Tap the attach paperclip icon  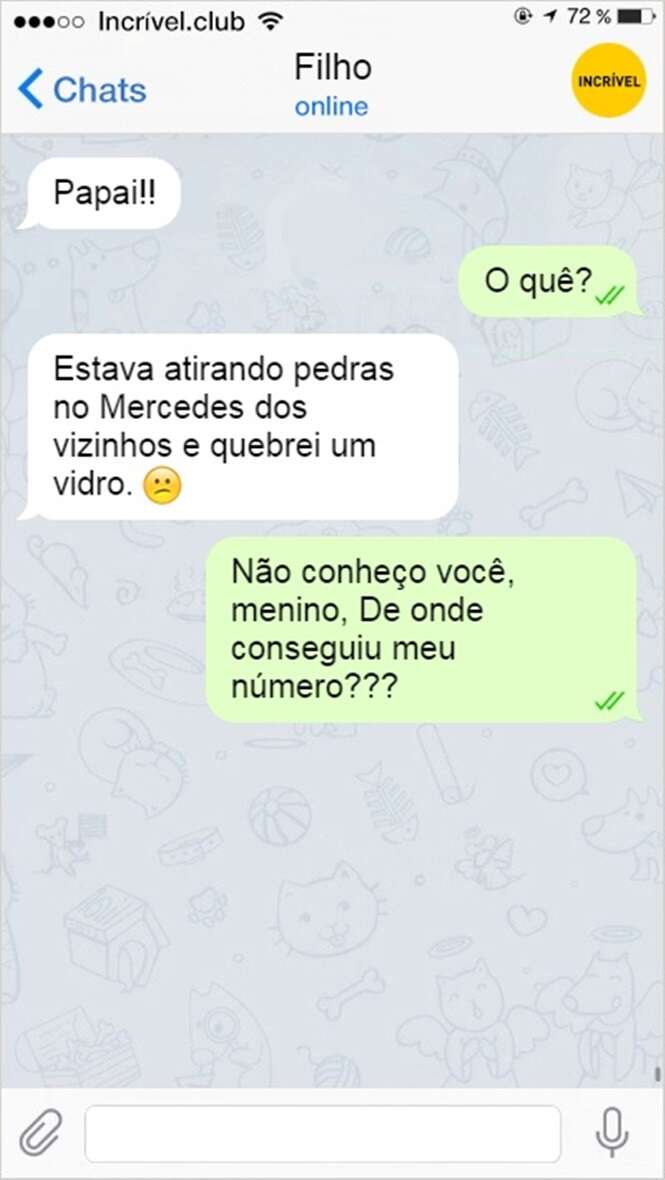click(41, 1133)
